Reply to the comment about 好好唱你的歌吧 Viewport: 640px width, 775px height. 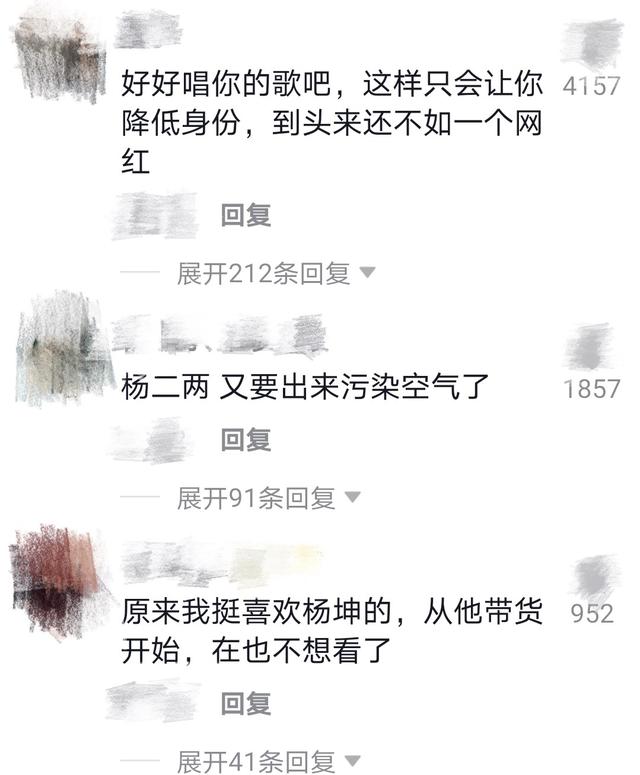[246, 215]
